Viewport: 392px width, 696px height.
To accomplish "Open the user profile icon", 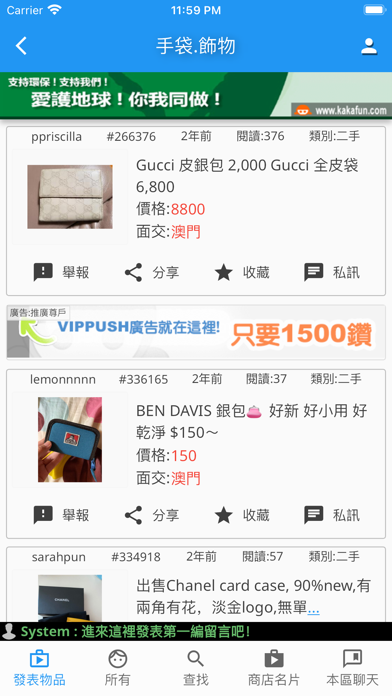I will point(369,46).
